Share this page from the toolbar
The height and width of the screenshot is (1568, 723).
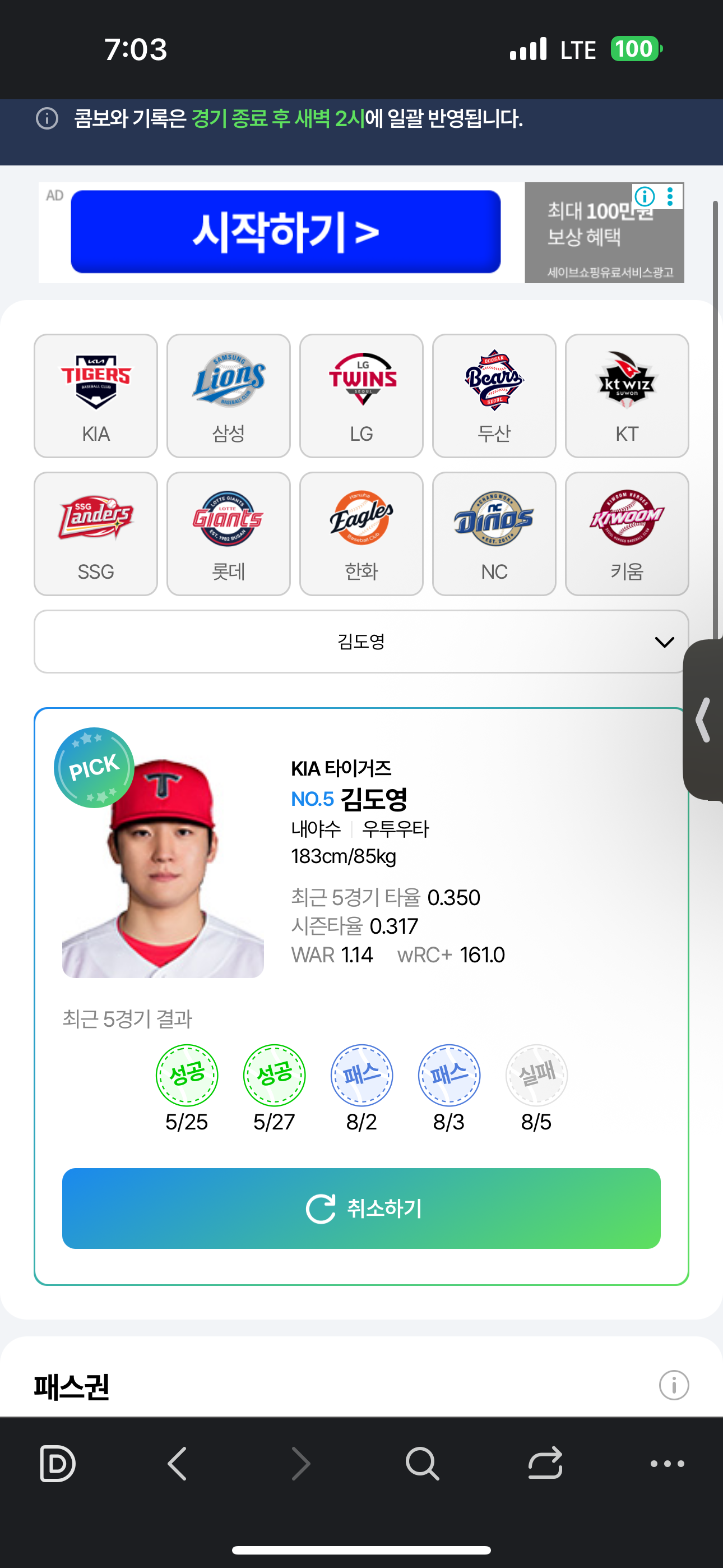click(545, 1463)
